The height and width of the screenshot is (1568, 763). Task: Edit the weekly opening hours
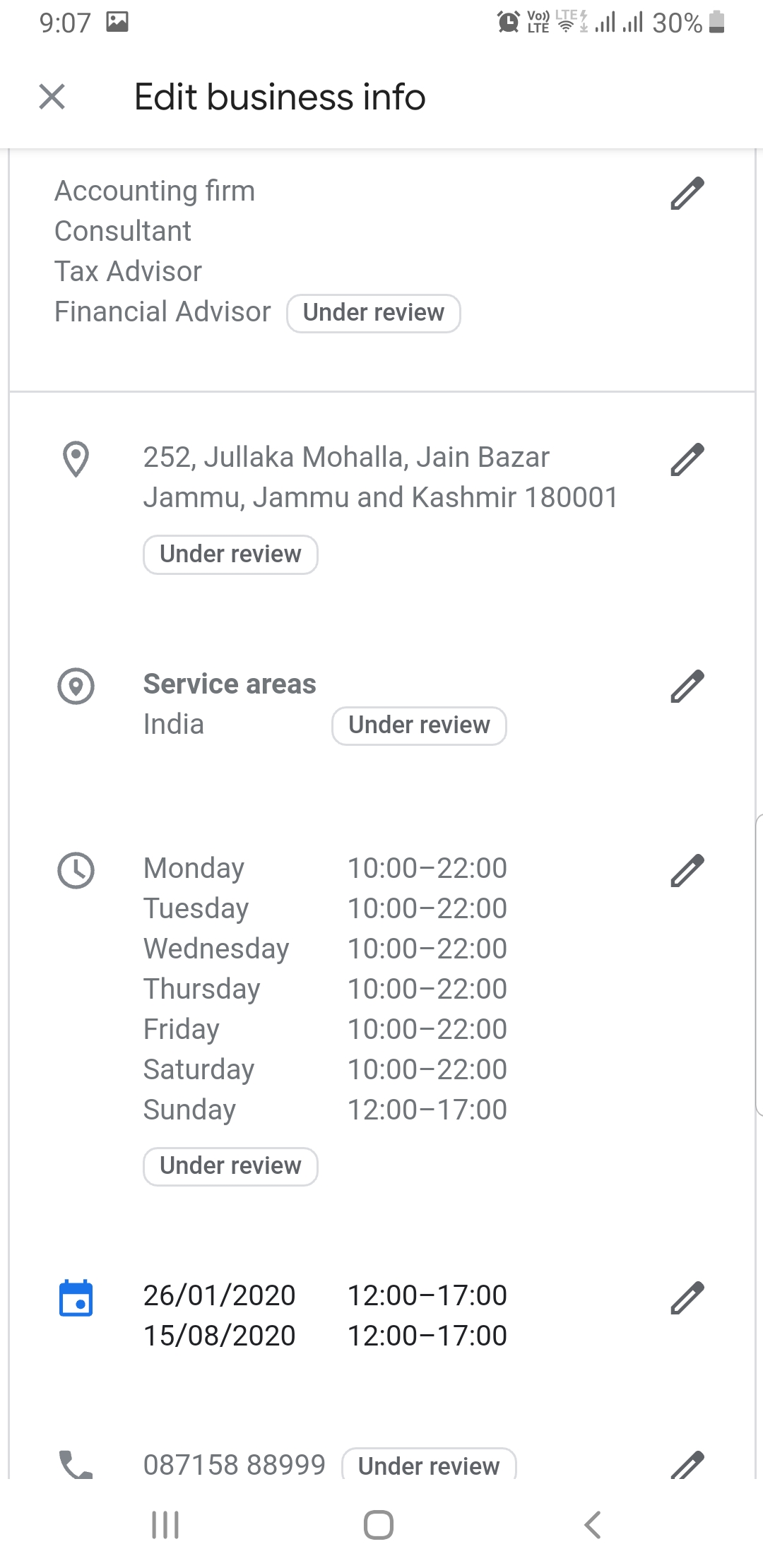coord(687,870)
